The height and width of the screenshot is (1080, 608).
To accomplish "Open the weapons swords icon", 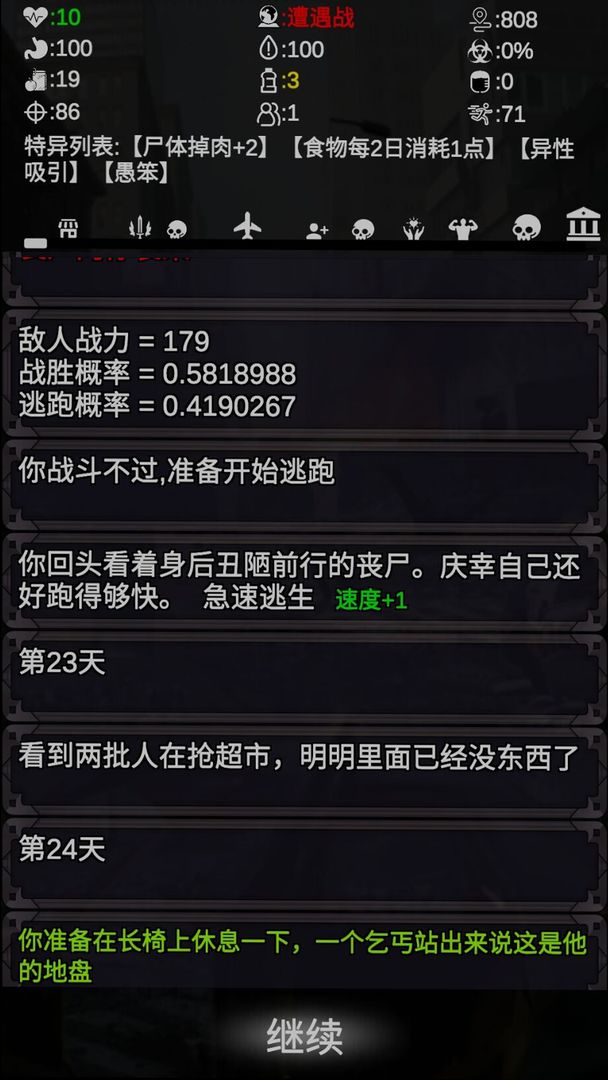I will click(140, 229).
